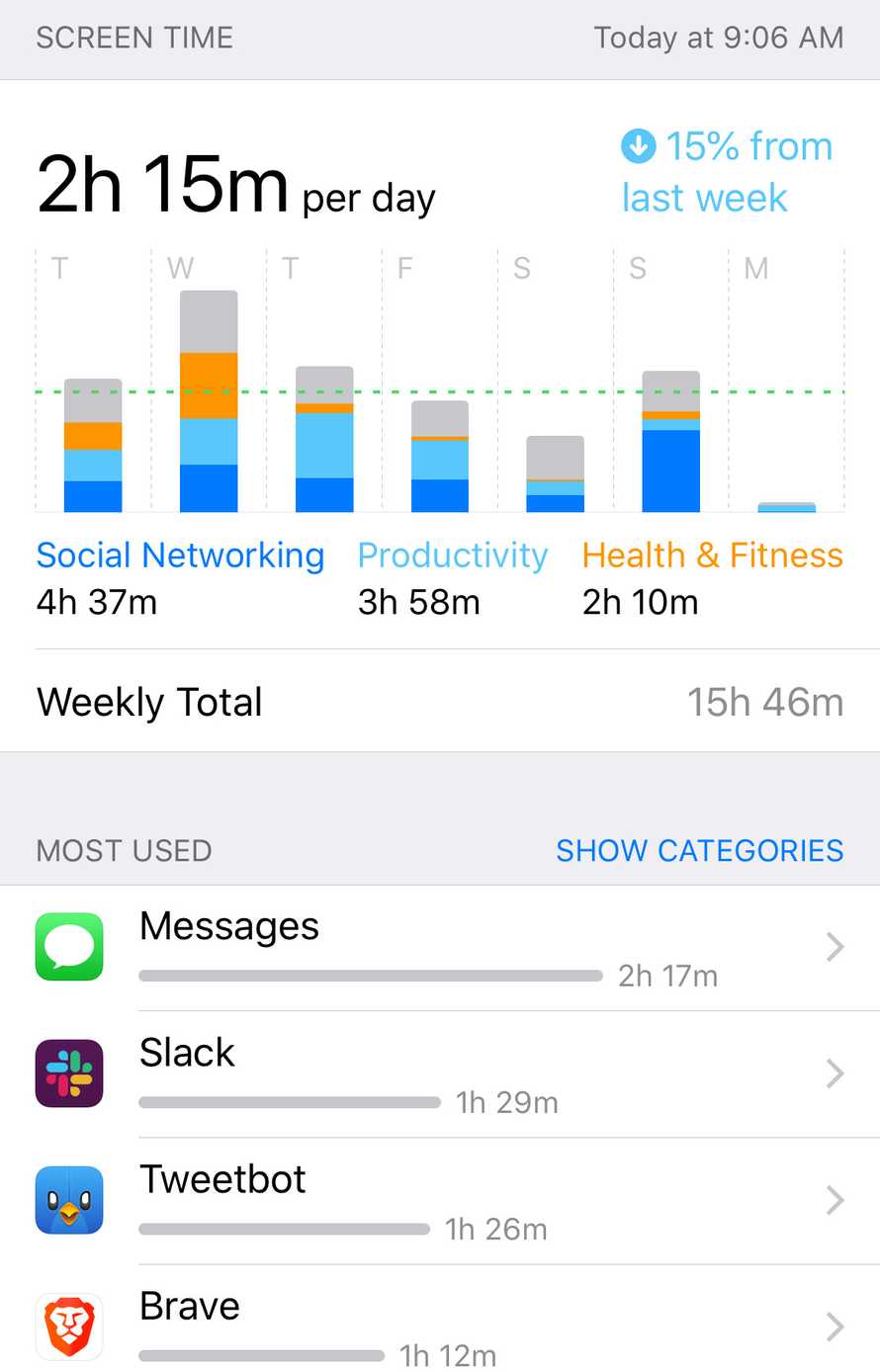880x1372 pixels.
Task: Expand Tweetbot details with its chevron
Action: [834, 1200]
